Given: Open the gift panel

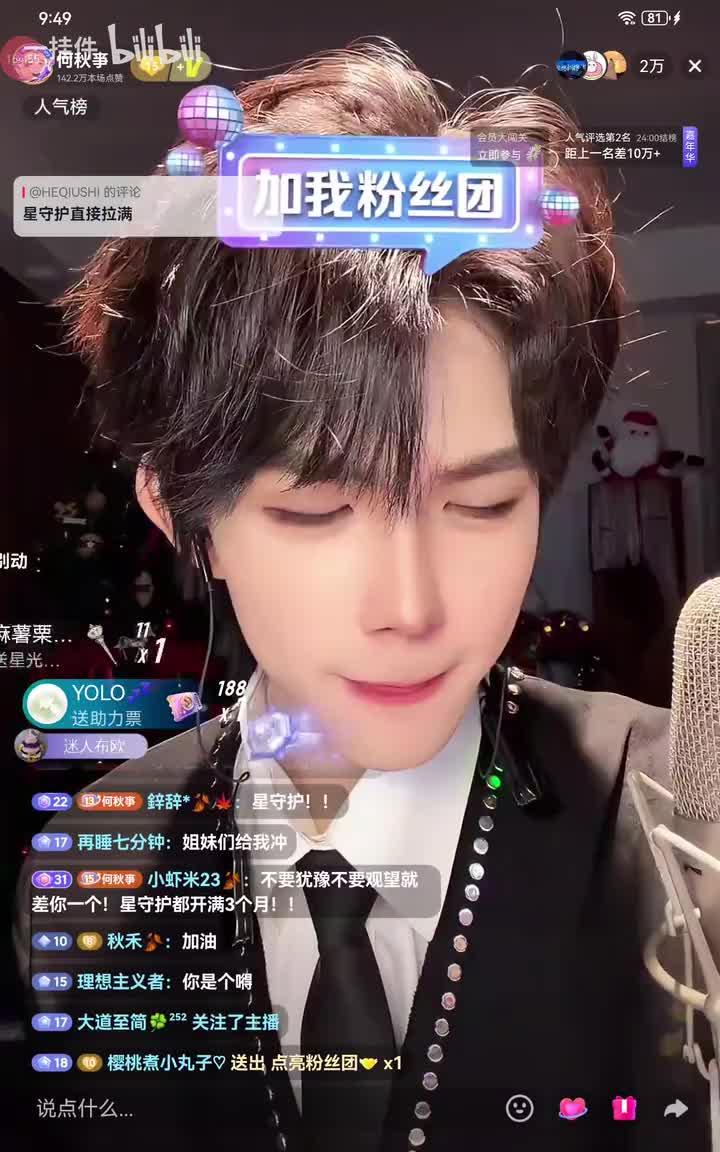Looking at the screenshot, I should tap(624, 1108).
